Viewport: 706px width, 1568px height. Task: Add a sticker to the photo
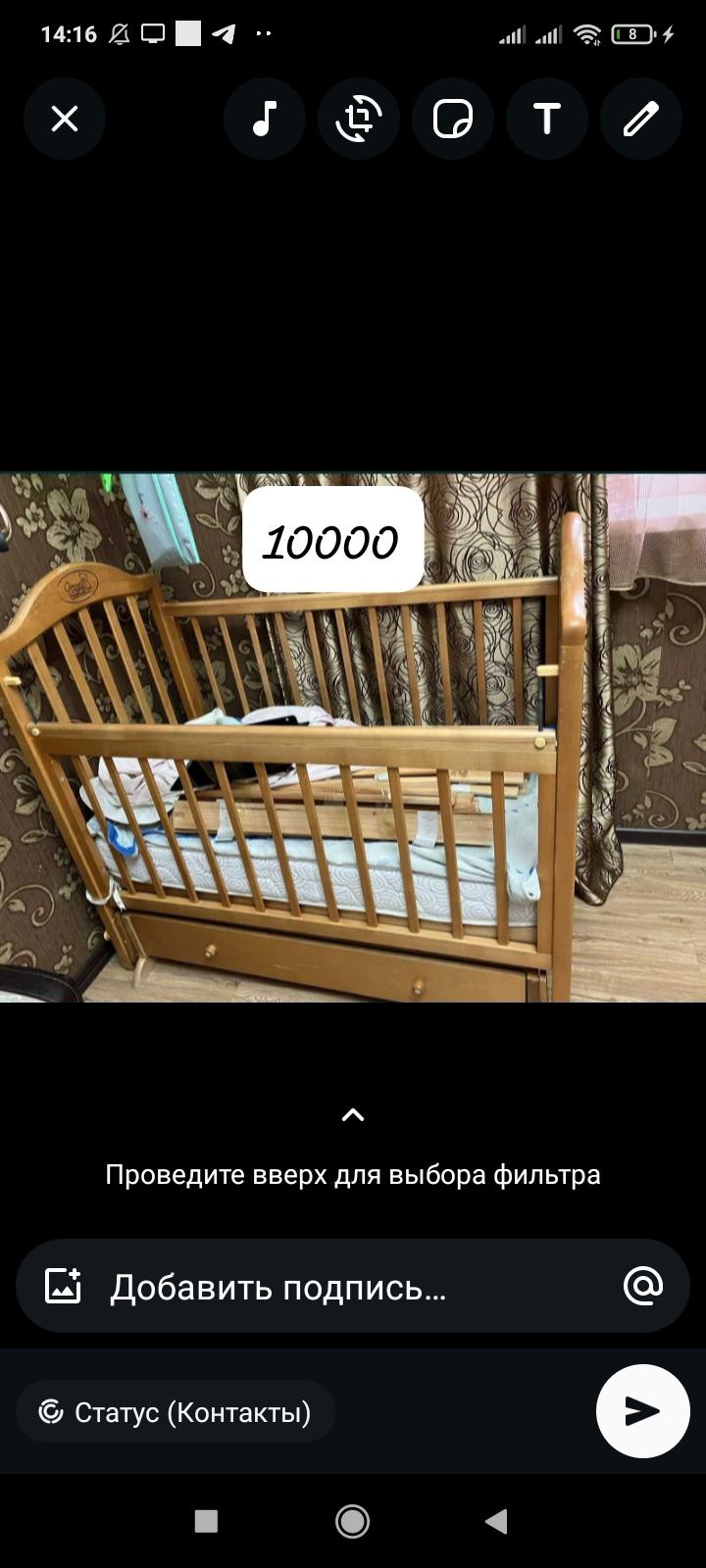pos(453,120)
